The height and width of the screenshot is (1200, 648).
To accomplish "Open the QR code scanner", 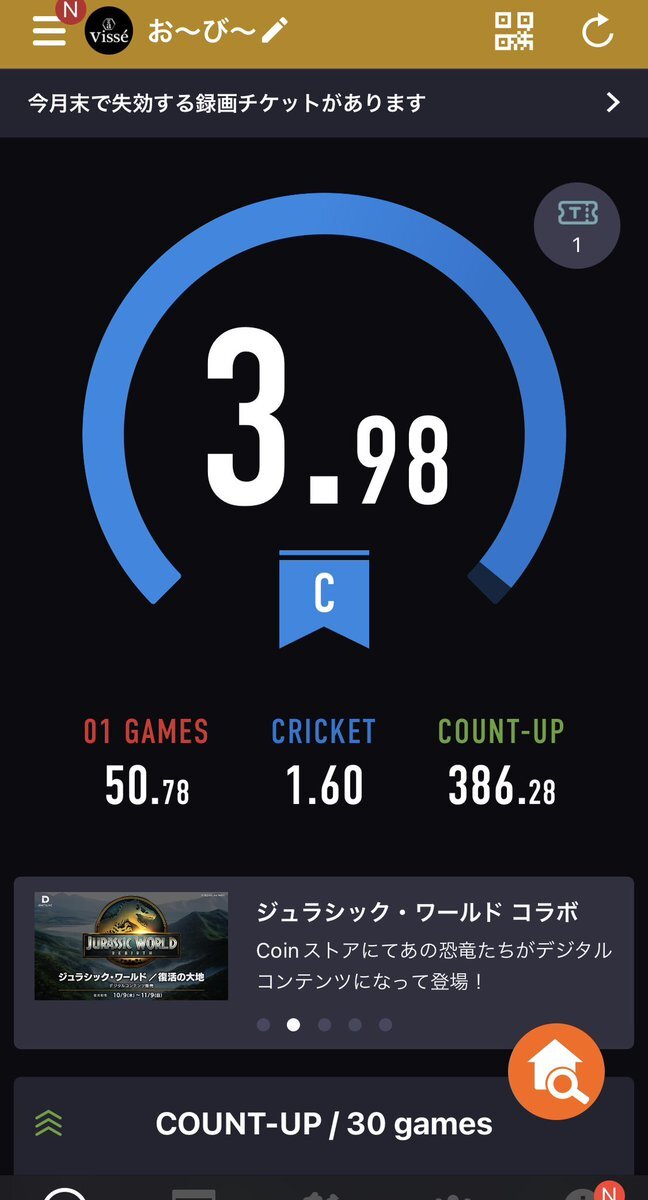I will (x=514, y=32).
